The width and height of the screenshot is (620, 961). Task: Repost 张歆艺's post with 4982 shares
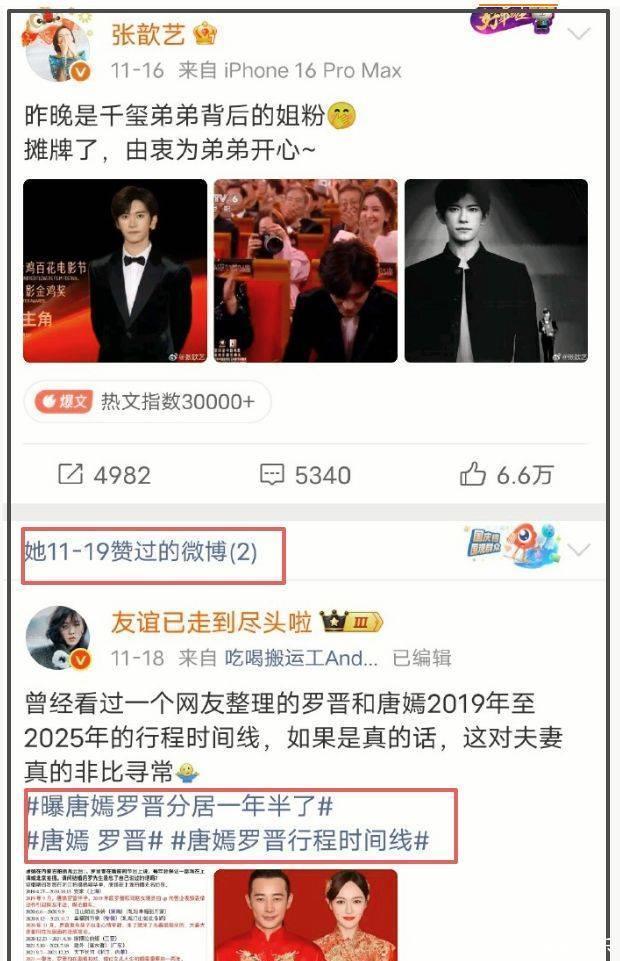coord(104,475)
